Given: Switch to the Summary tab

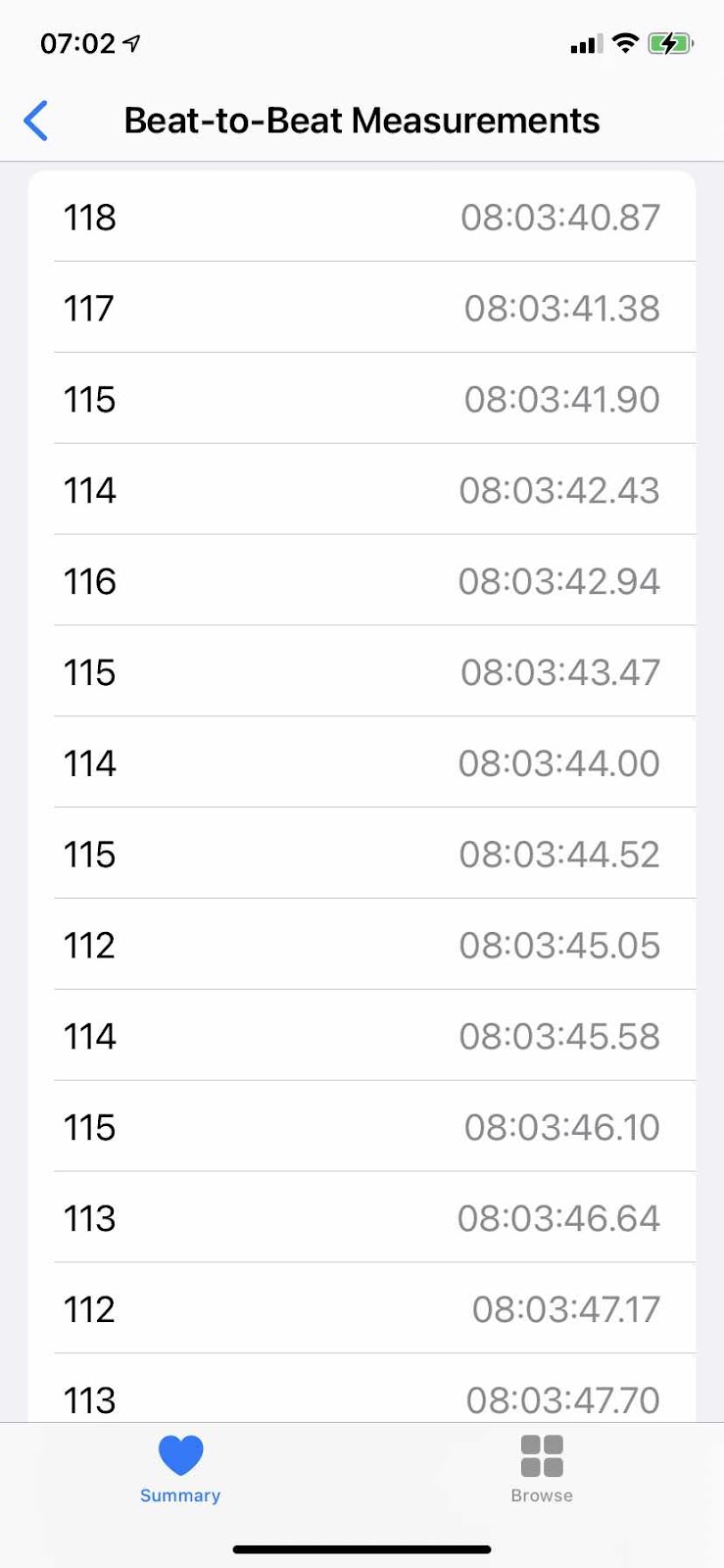Looking at the screenshot, I should pyautogui.click(x=180, y=1468).
